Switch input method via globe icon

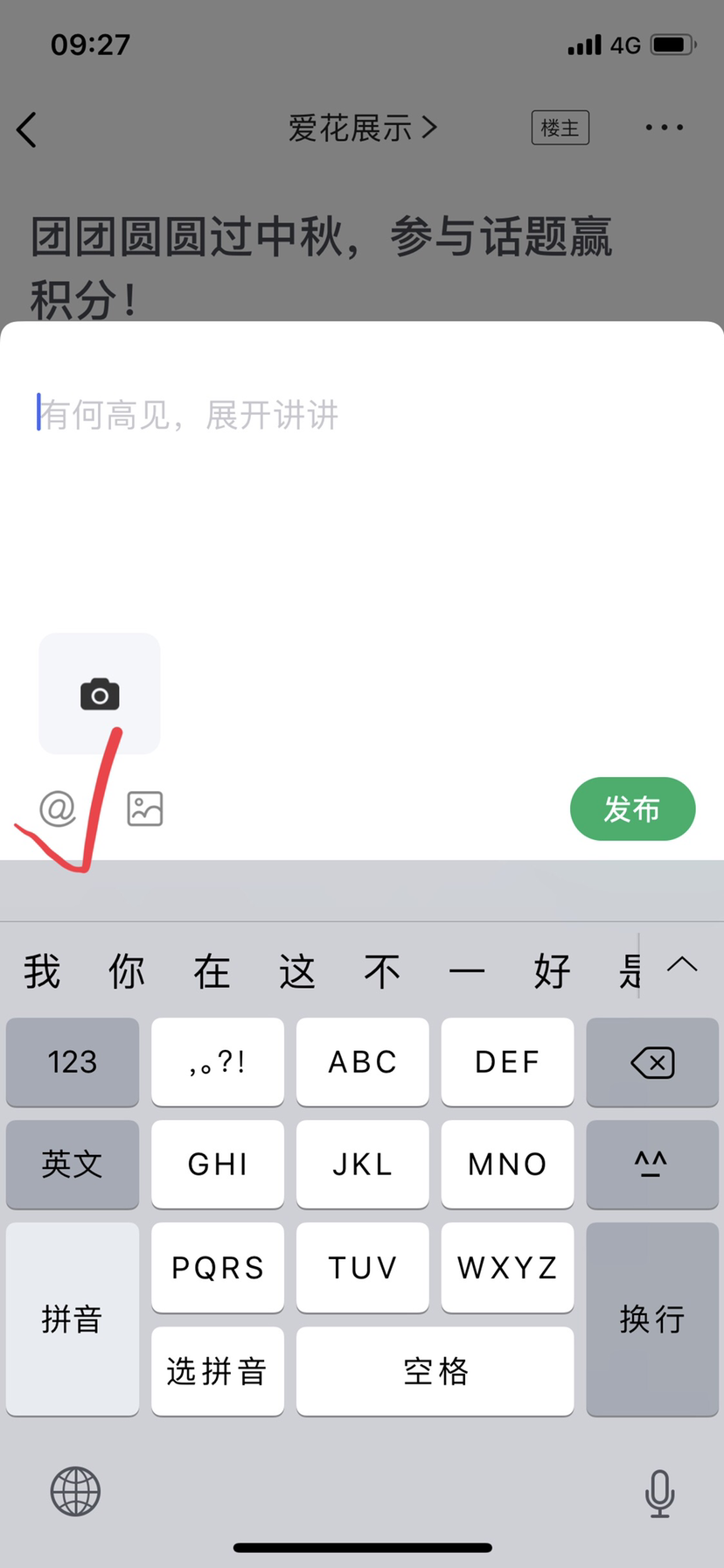pos(75,1492)
